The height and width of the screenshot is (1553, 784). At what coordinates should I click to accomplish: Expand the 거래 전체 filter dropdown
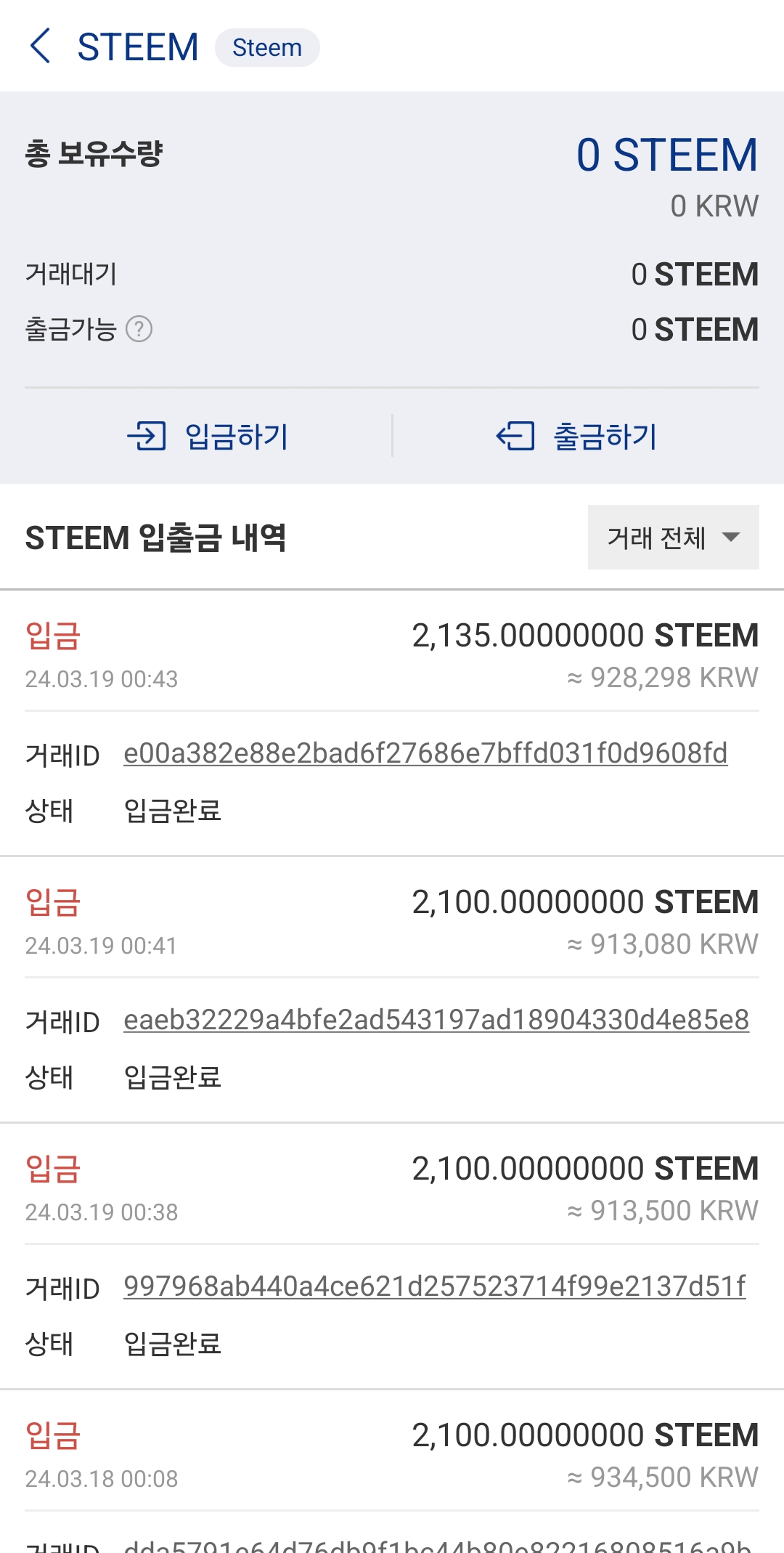click(x=673, y=538)
